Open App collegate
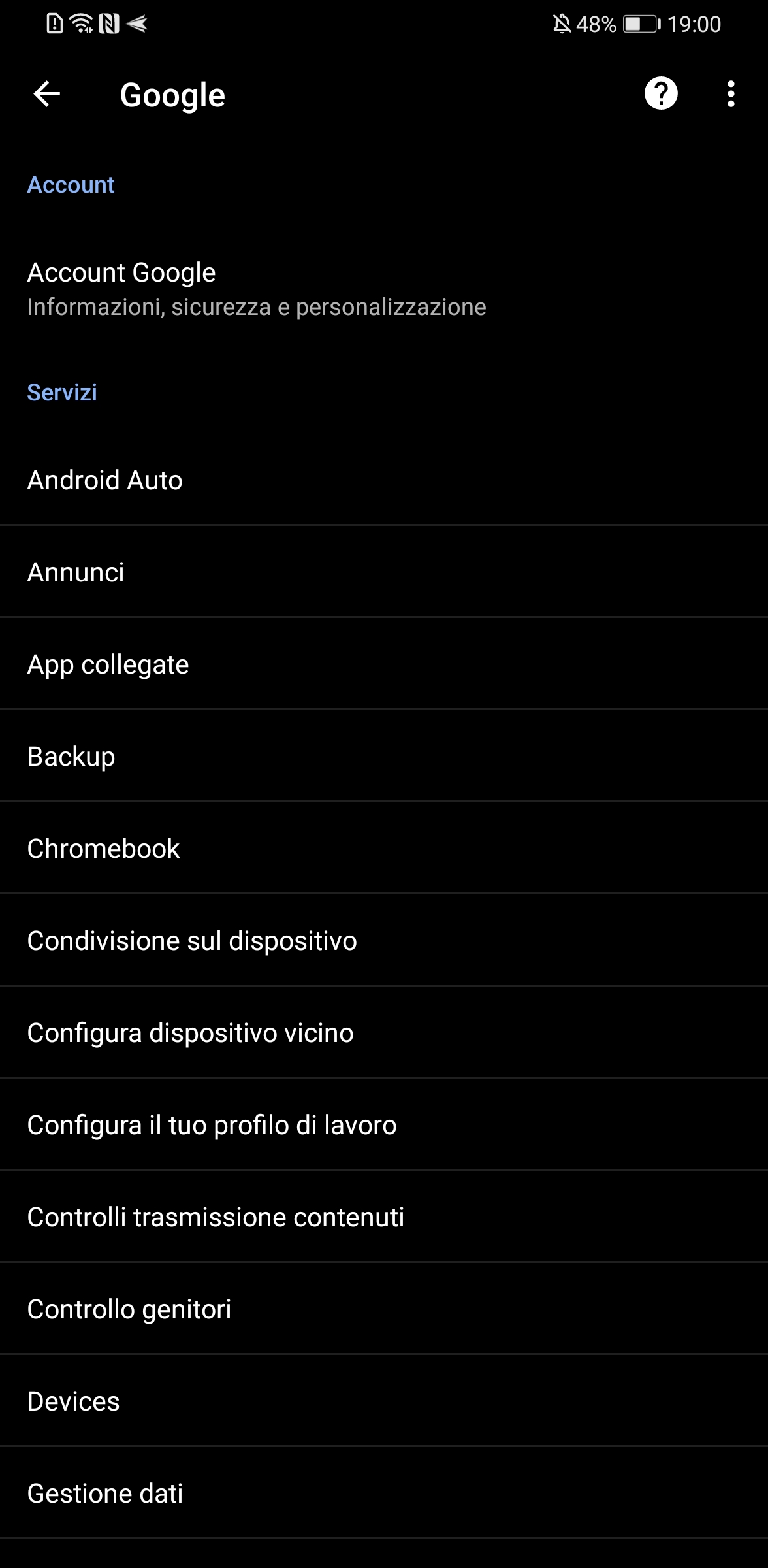Screen dimensions: 768x1568 [384, 664]
